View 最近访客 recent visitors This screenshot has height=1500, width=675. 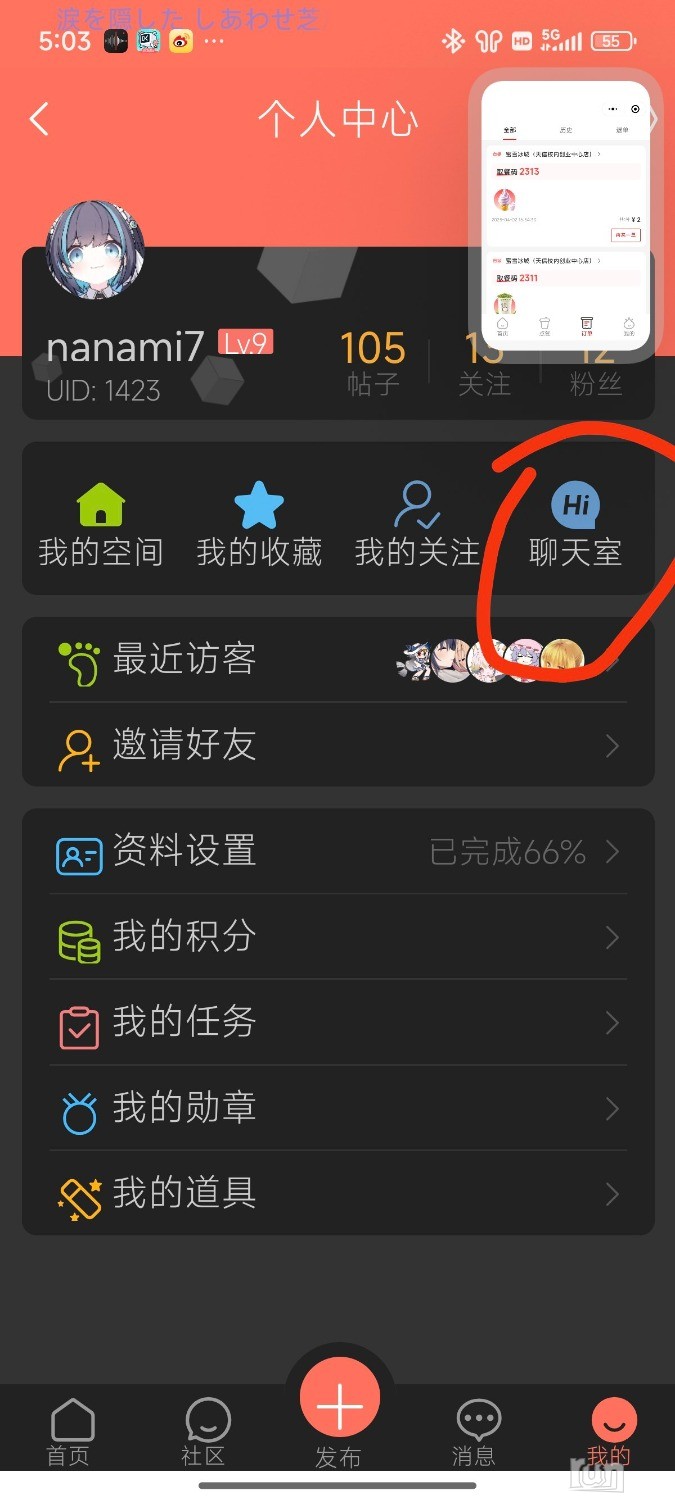coord(337,660)
